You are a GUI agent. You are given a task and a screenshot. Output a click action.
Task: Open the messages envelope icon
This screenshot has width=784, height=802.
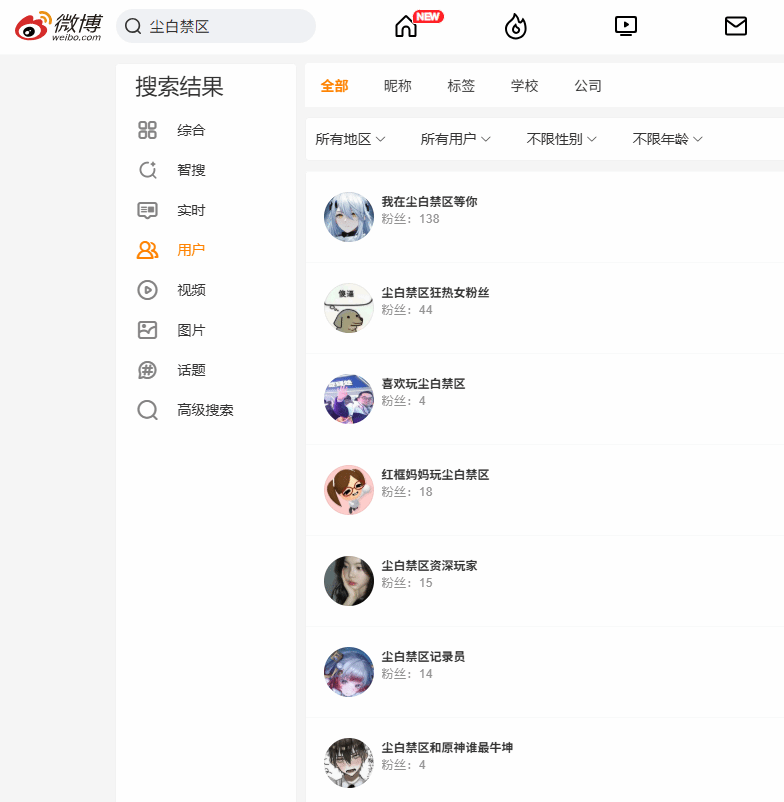736,26
